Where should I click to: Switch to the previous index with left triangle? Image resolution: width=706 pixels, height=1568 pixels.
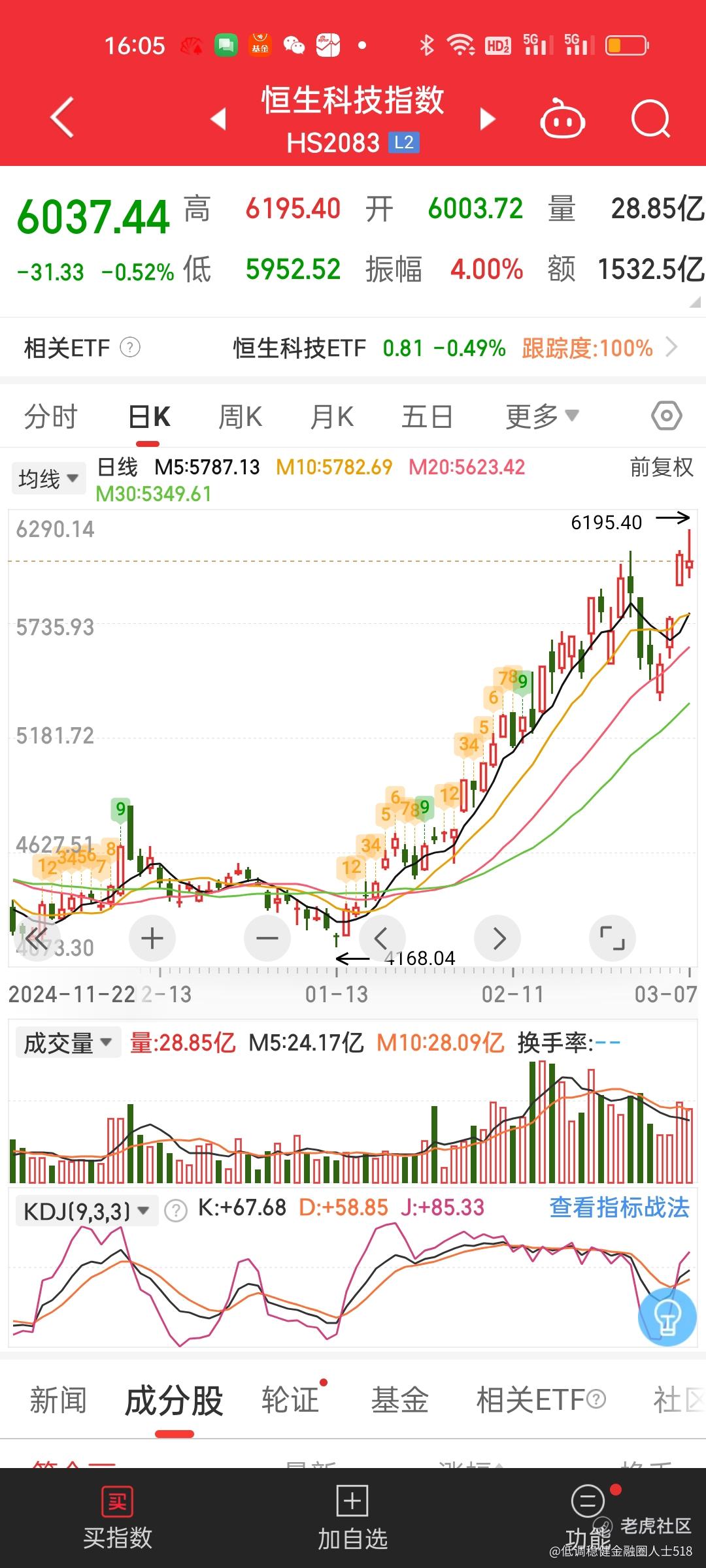218,119
